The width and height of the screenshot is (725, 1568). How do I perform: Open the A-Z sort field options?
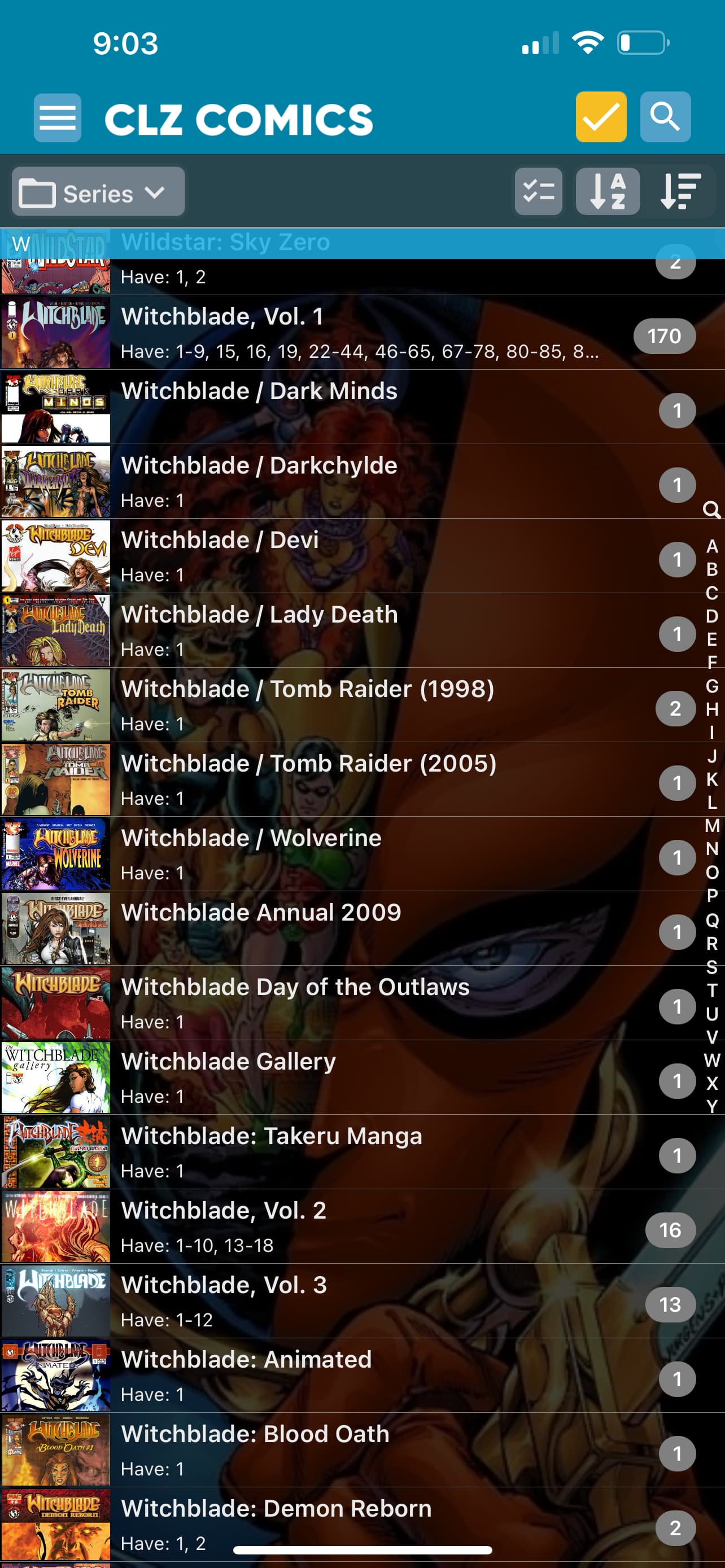click(608, 192)
